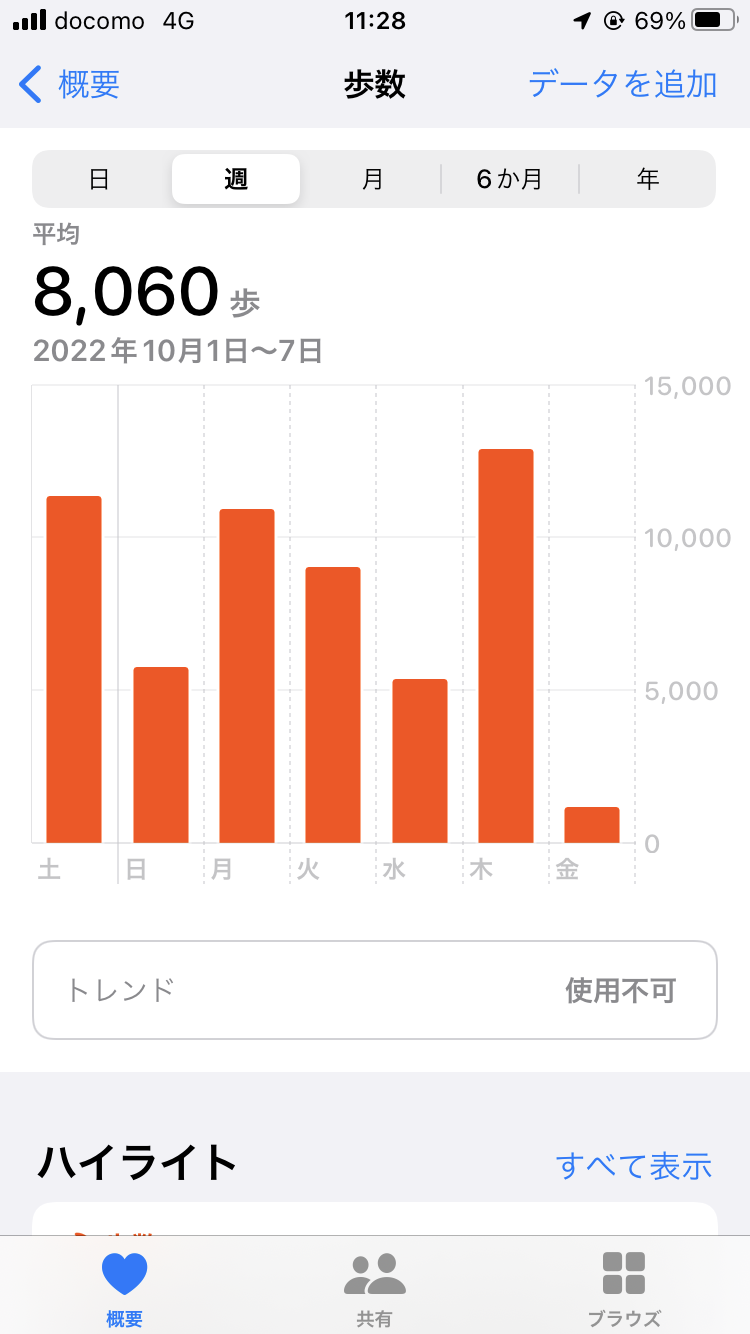
Task: Switch to the 日 view
Action: tap(99, 180)
